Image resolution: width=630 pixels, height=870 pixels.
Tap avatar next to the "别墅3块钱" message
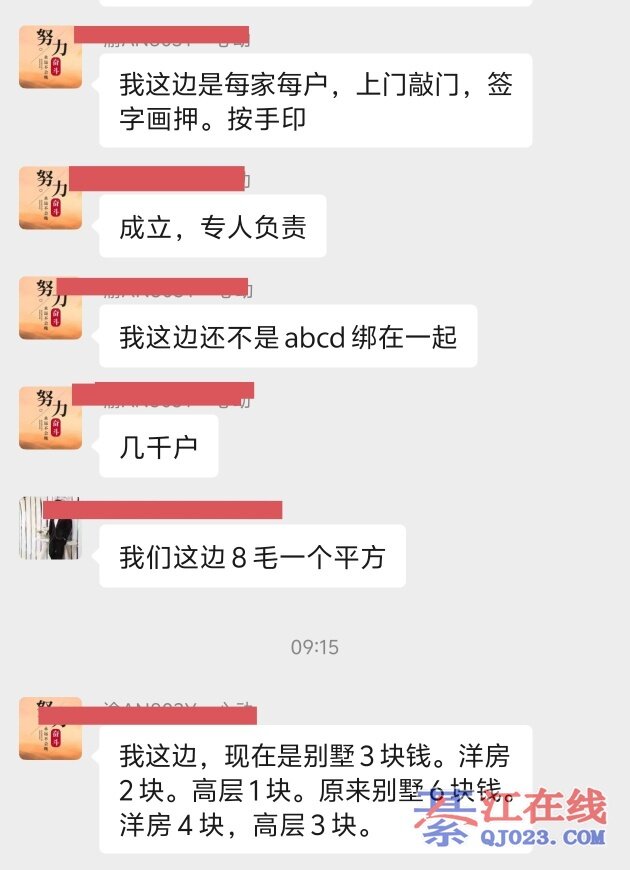(50, 730)
